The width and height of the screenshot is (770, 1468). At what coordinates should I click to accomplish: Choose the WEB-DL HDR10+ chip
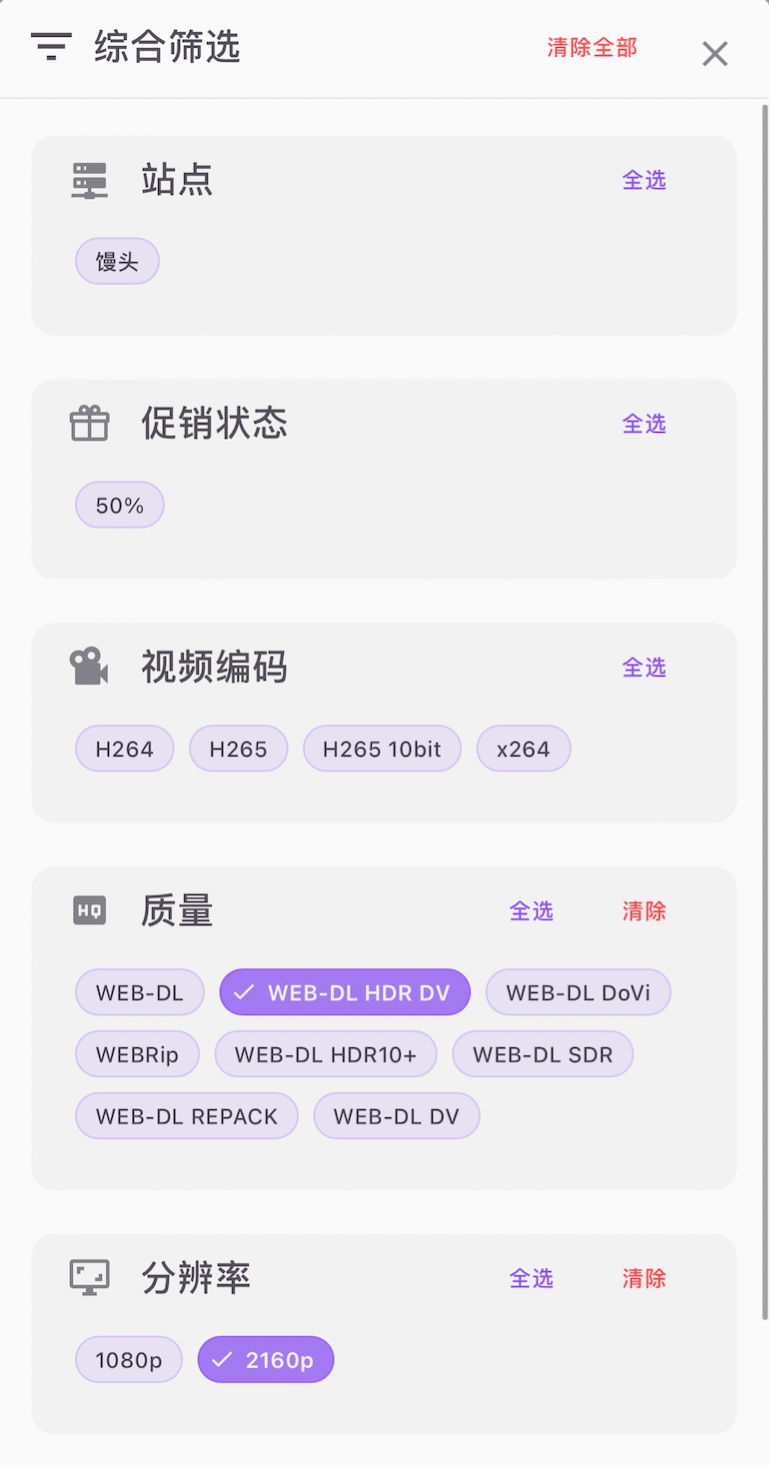point(326,1055)
